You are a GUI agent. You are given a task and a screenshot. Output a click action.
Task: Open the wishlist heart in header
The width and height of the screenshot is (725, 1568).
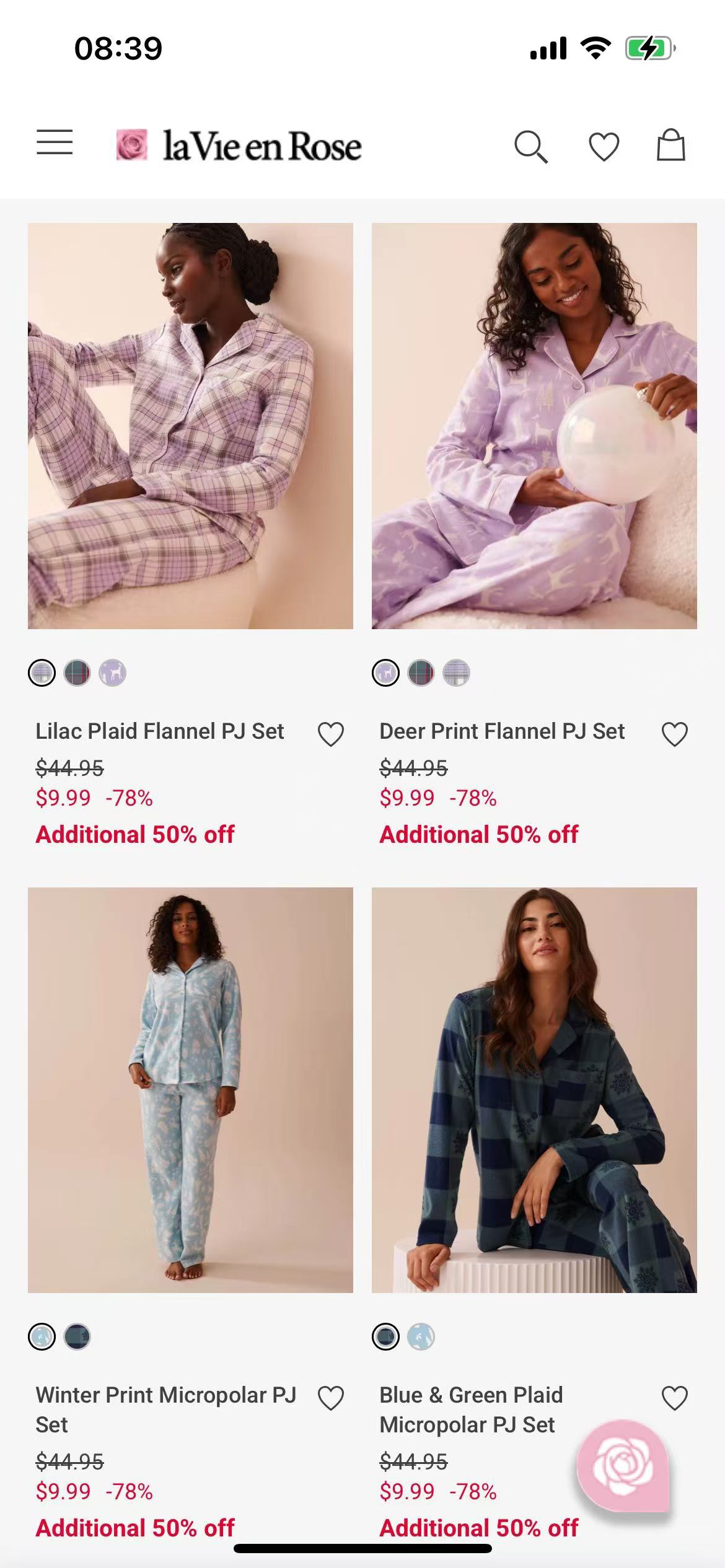pyautogui.click(x=604, y=147)
